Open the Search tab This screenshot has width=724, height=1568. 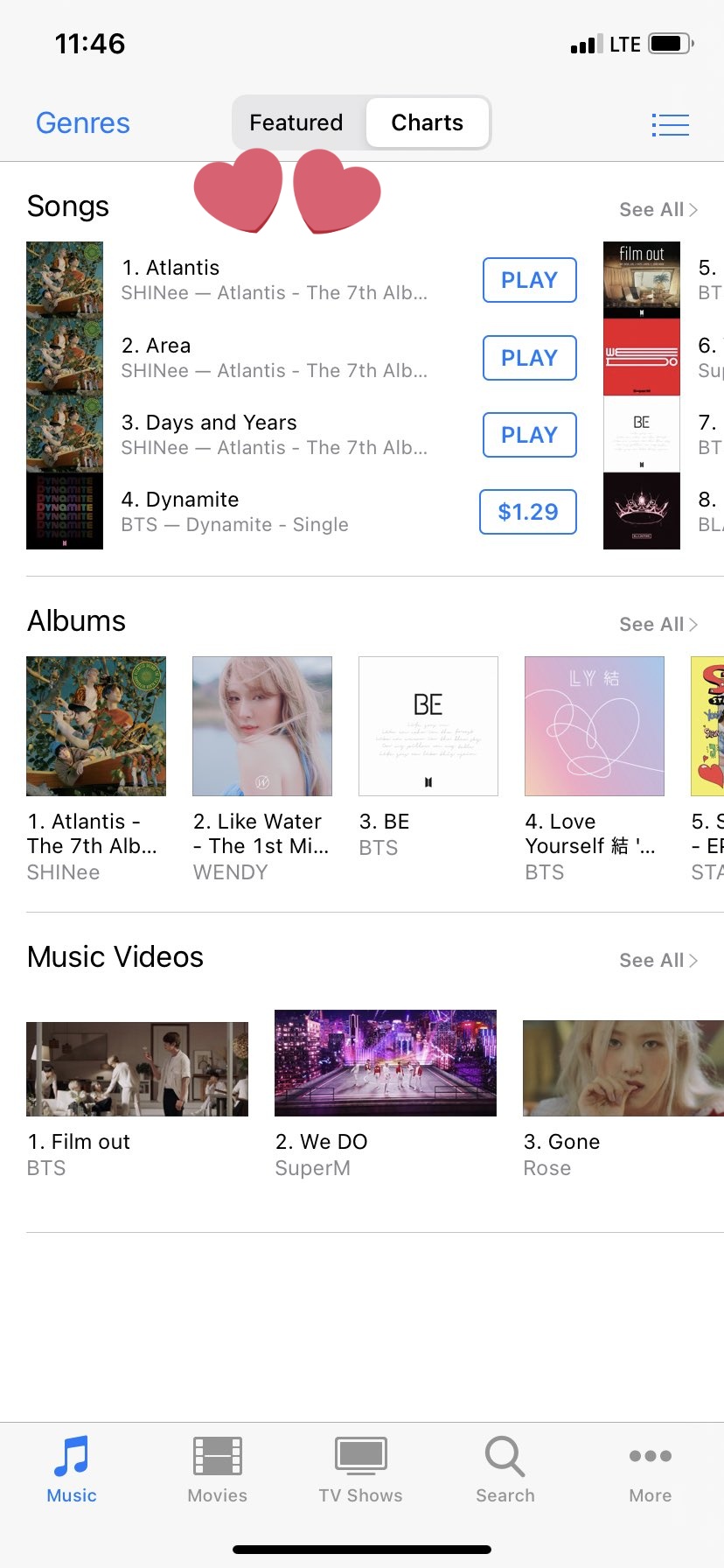click(505, 1470)
